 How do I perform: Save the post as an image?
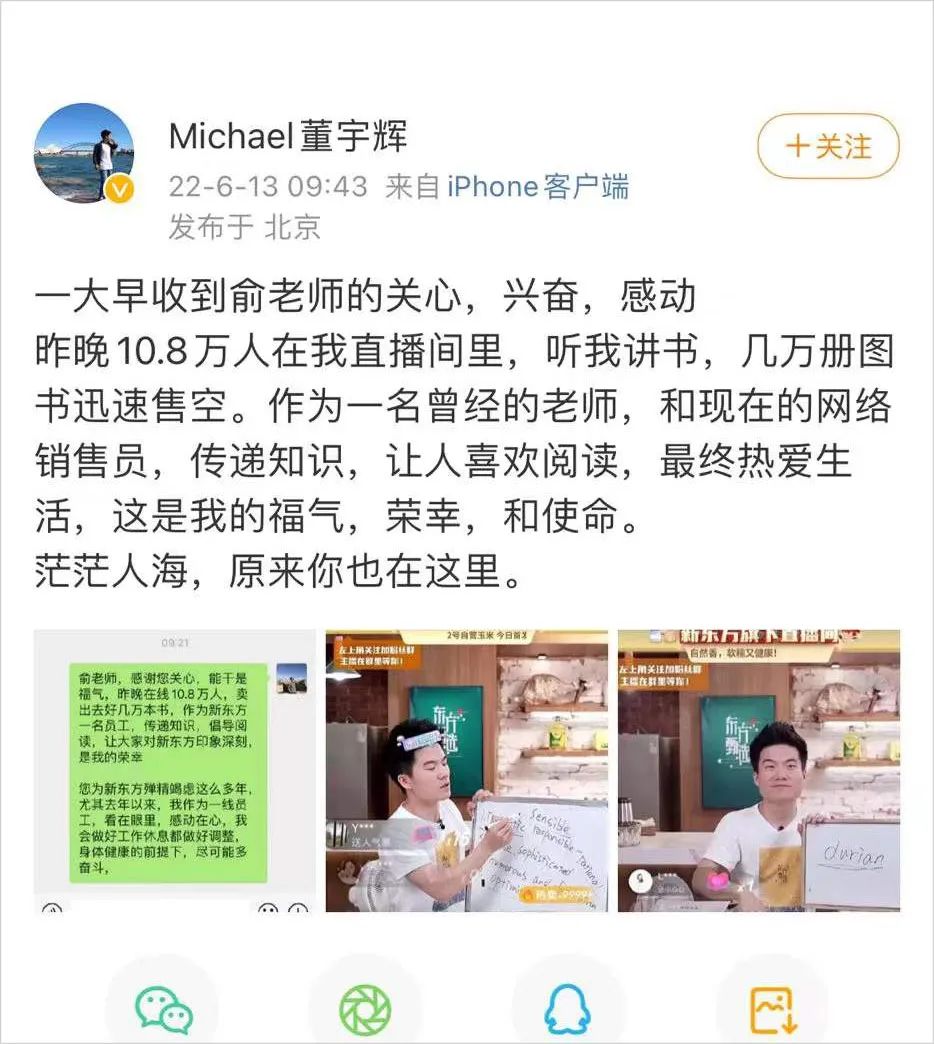click(x=771, y=1009)
